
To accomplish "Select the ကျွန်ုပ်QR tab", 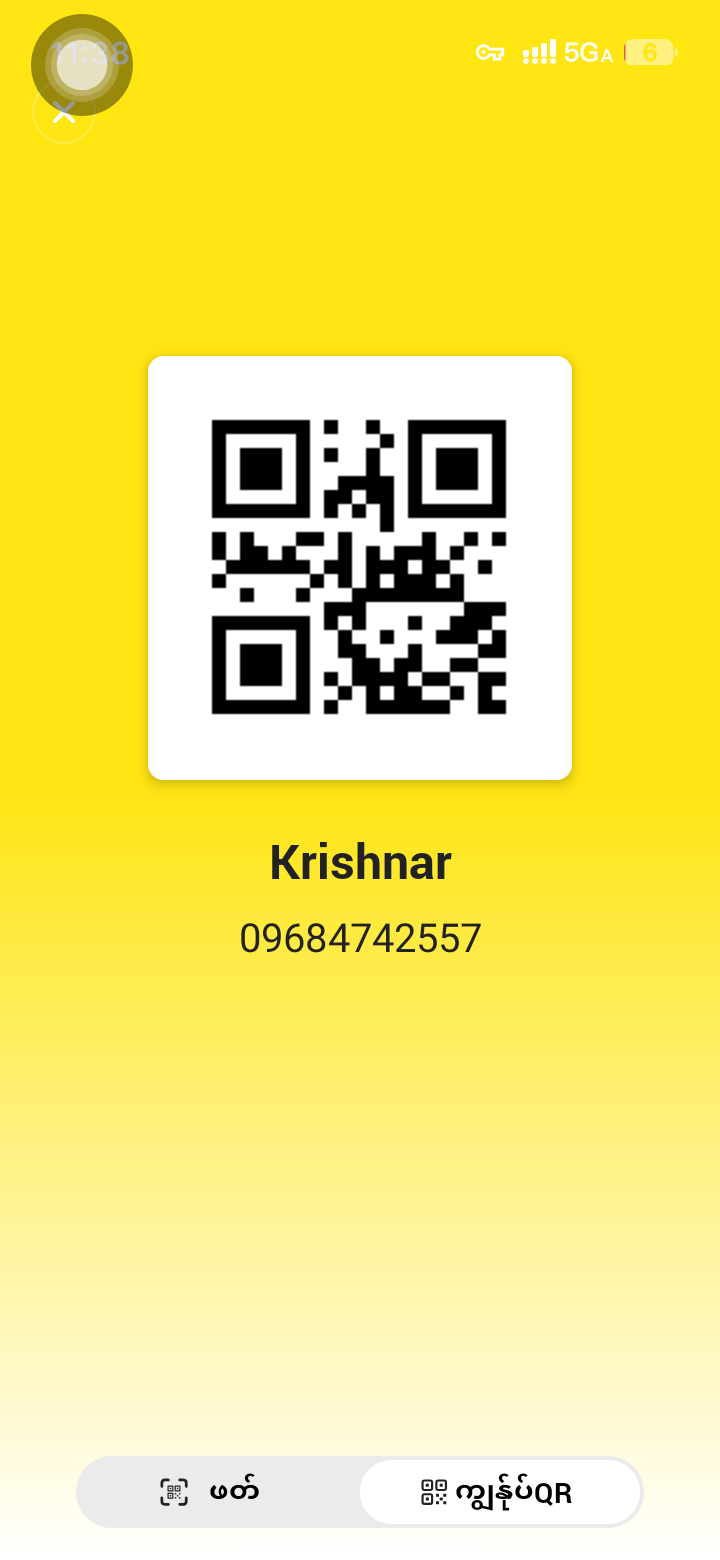I will 499,1492.
